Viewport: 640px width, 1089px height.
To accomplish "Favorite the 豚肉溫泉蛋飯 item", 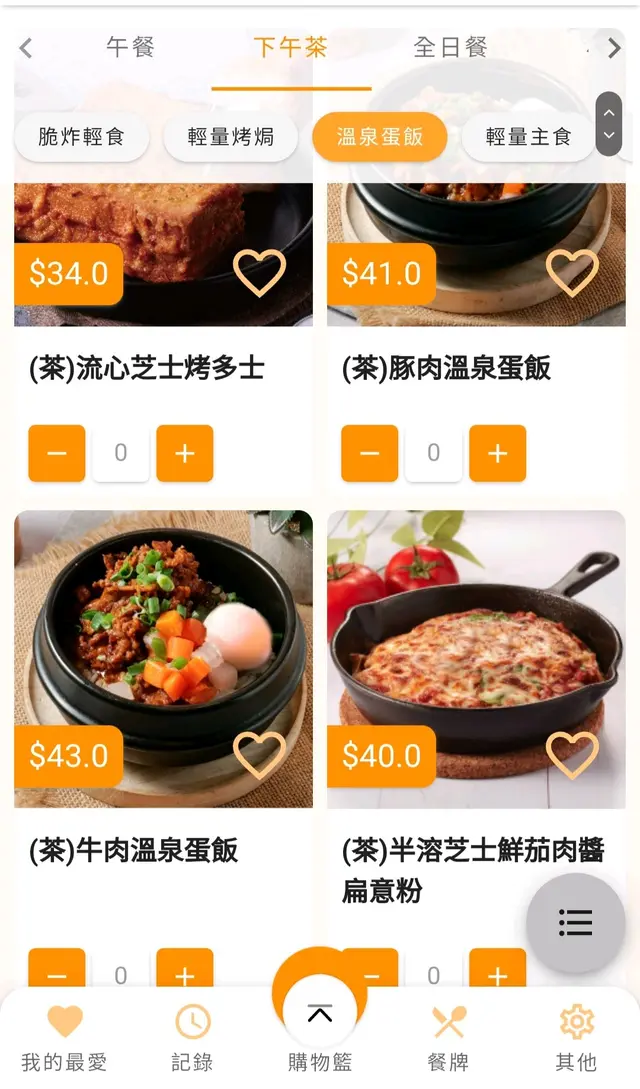I will tap(572, 272).
